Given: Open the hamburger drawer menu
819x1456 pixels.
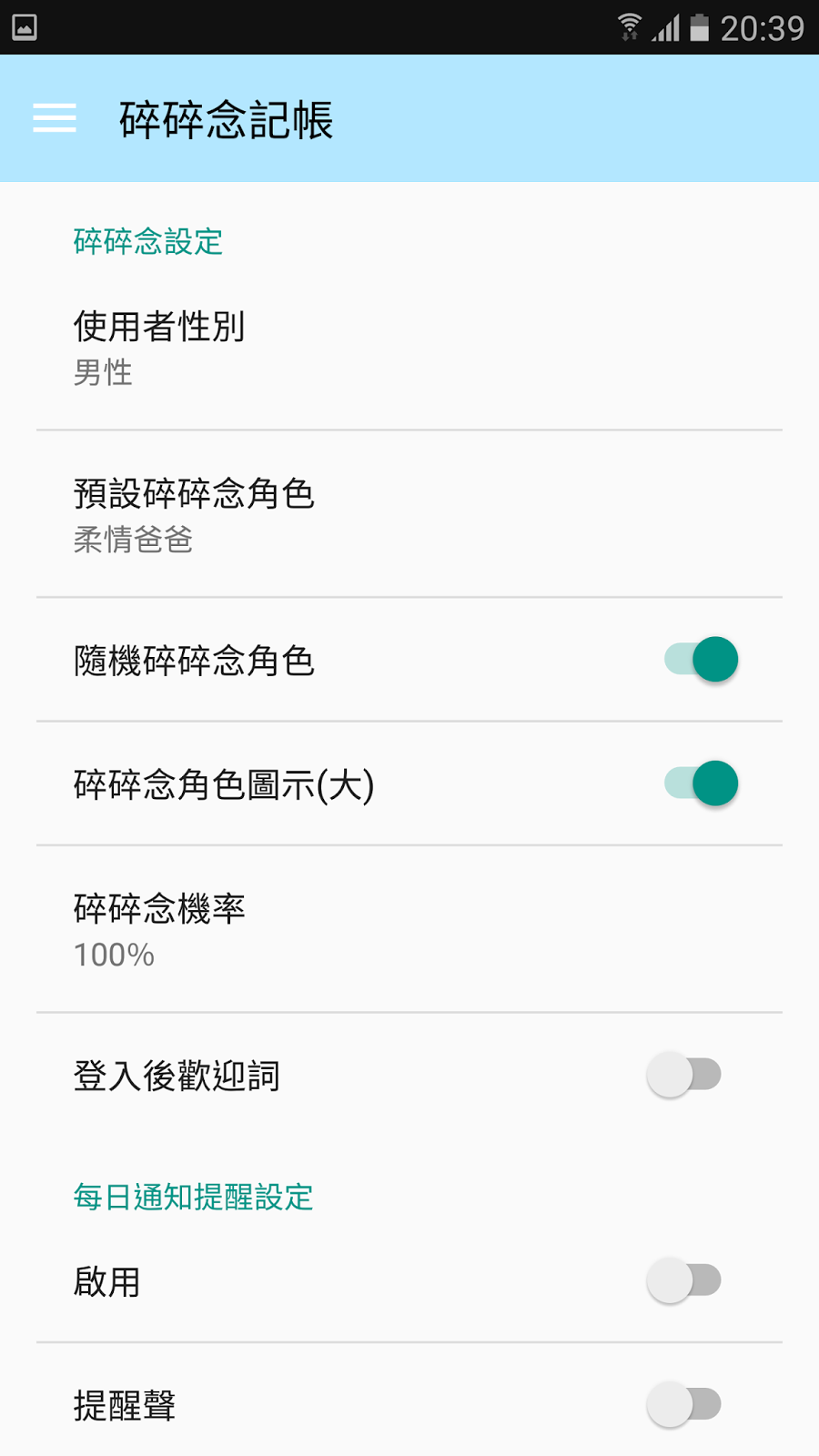Looking at the screenshot, I should coord(55,118).
